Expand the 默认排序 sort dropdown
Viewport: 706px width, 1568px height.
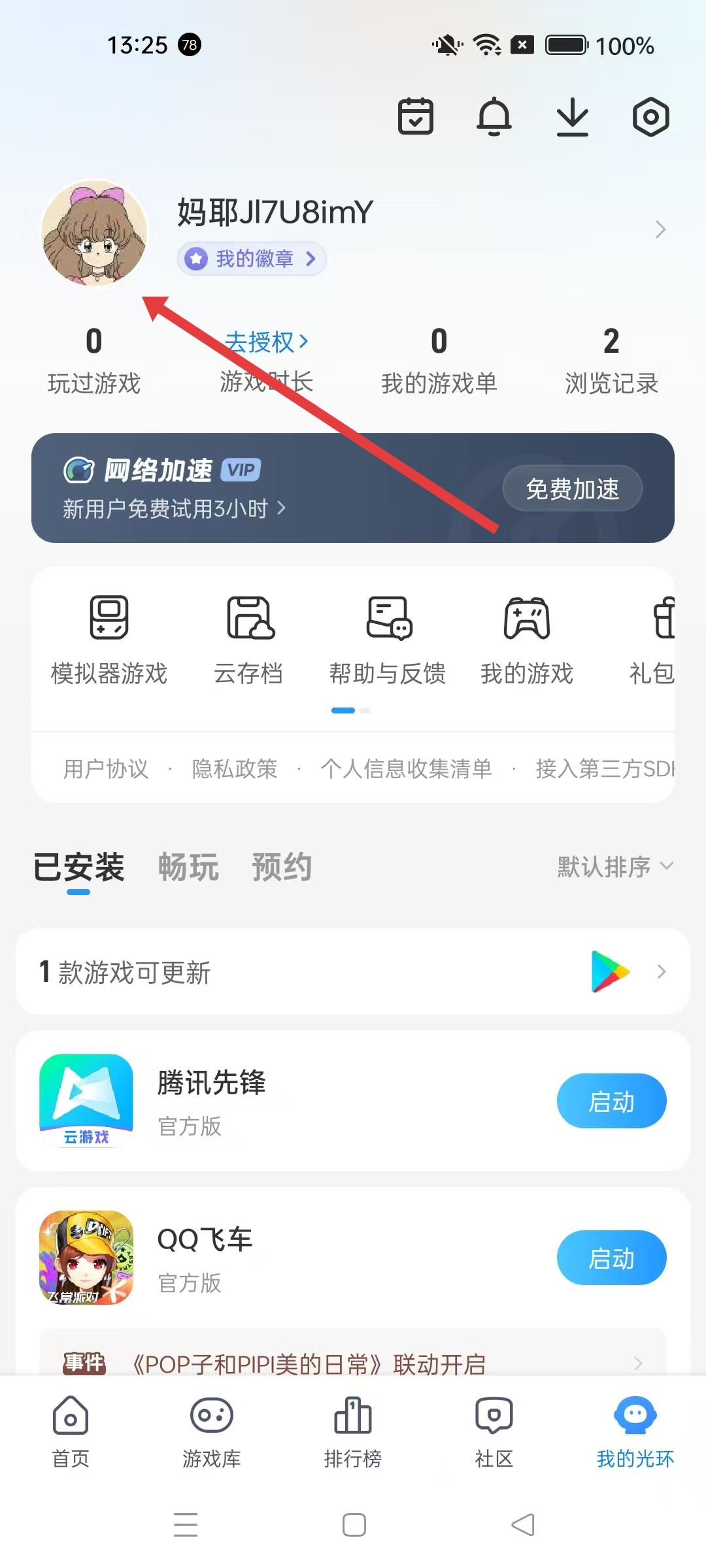point(614,867)
